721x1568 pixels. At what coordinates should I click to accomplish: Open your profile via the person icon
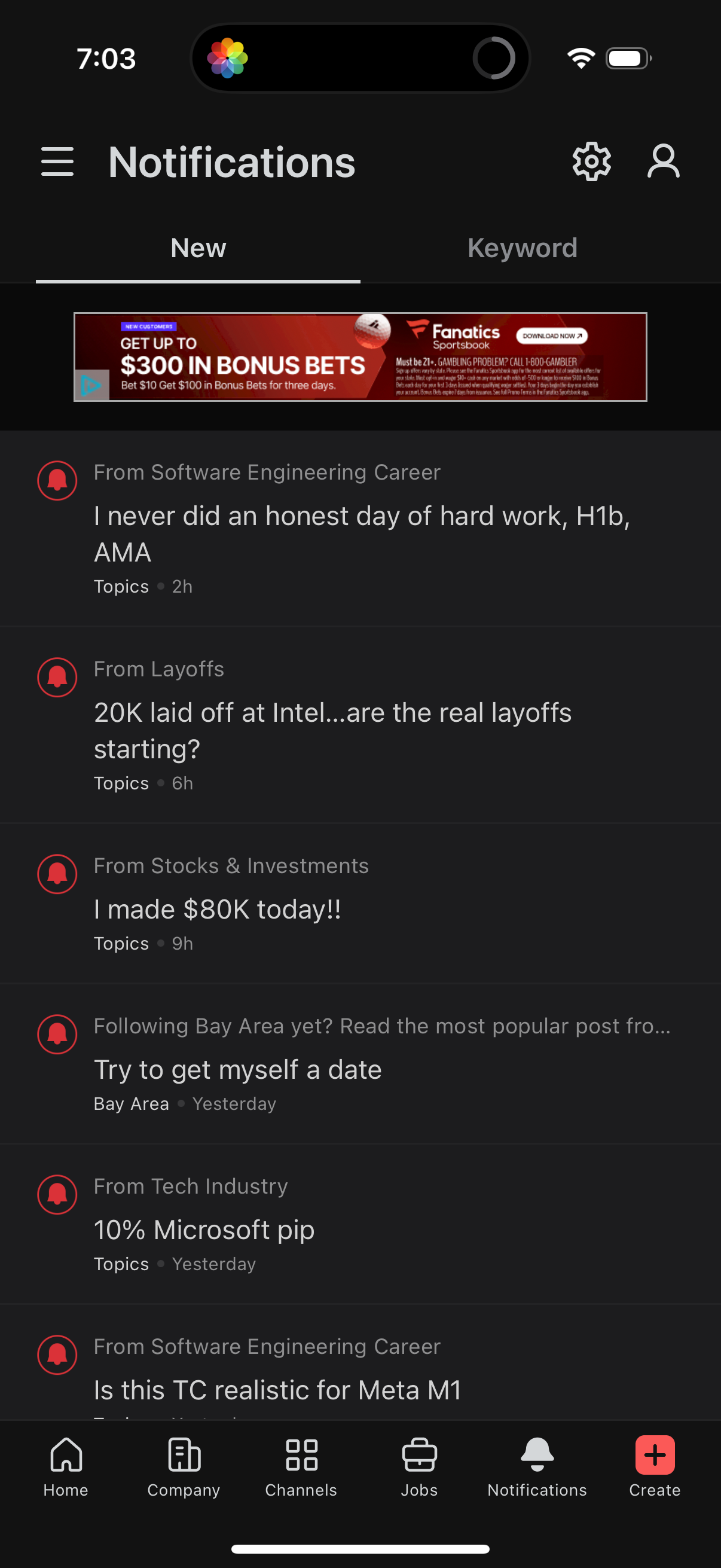tap(662, 161)
